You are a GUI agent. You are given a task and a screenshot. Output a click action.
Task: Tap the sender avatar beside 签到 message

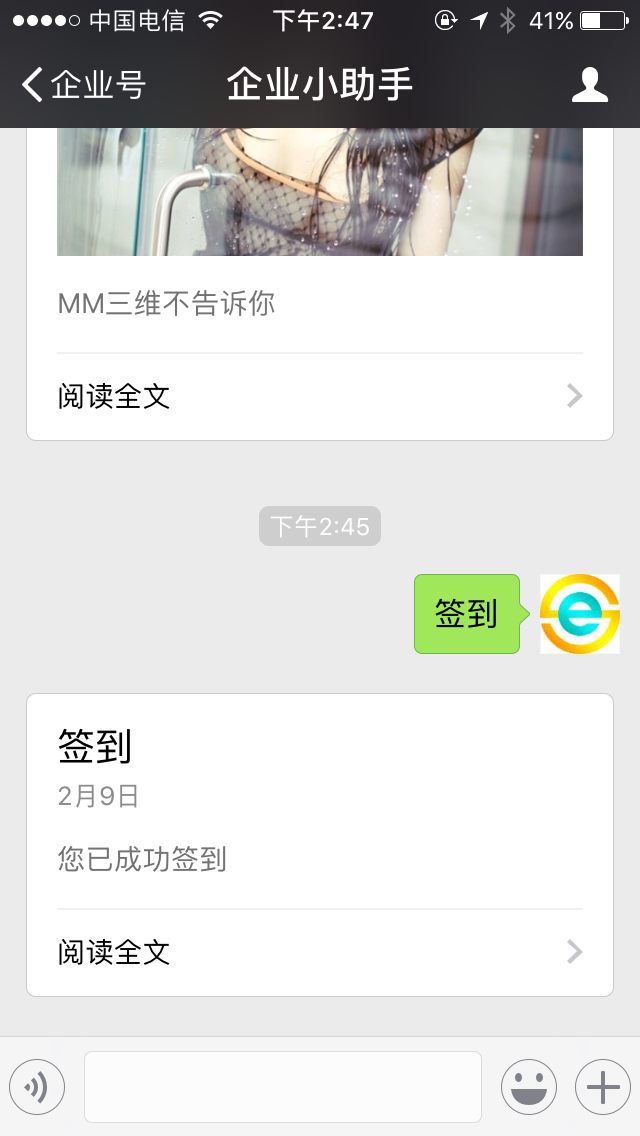[580, 614]
